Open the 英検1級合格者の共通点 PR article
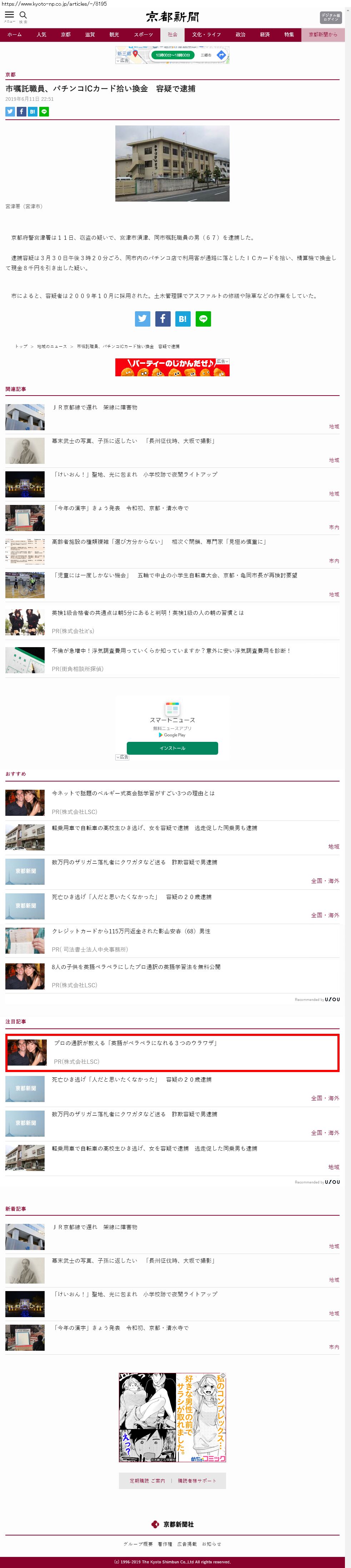Viewport: 351px width, 1568px height. tap(147, 613)
